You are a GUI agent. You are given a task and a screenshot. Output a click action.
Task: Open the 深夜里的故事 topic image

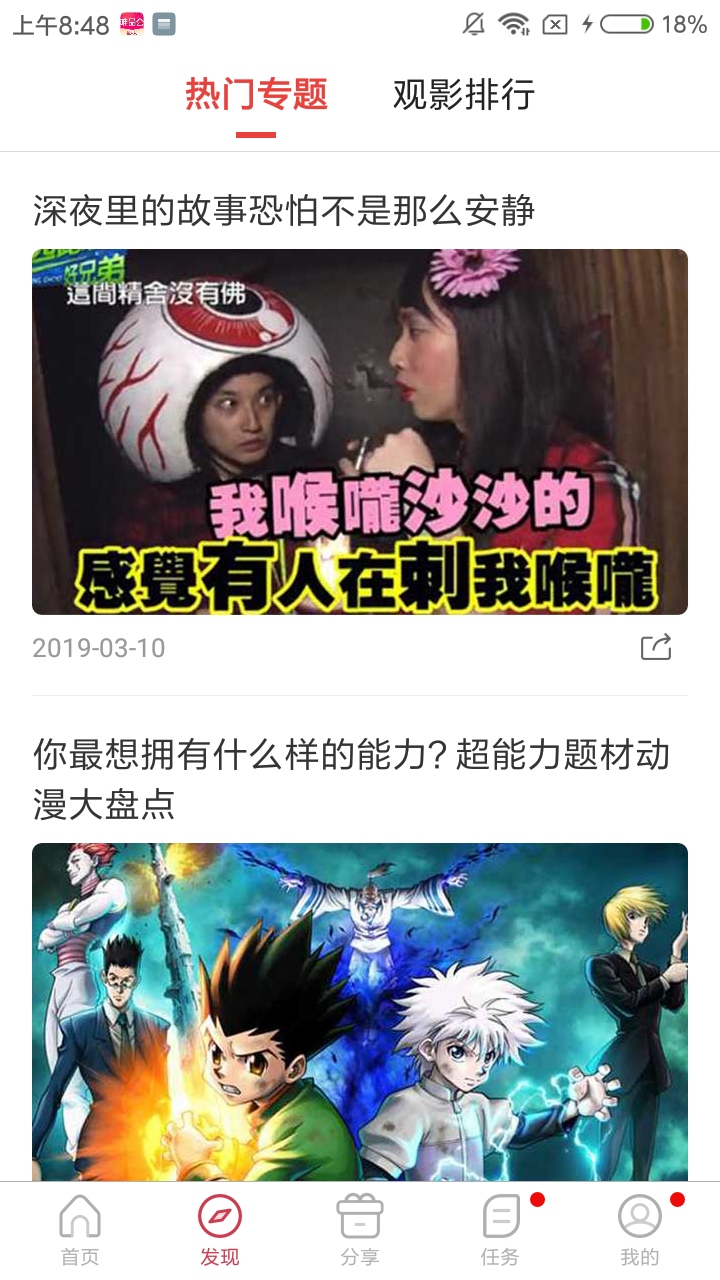[360, 431]
